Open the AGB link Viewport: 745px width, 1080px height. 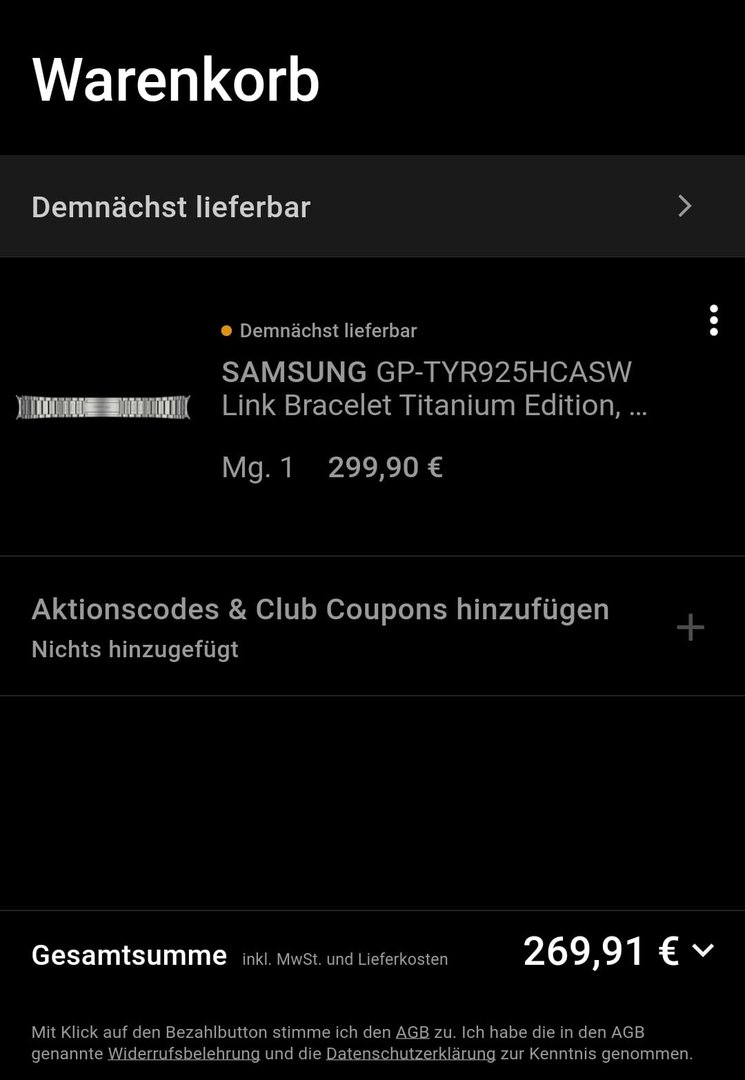[x=412, y=1032]
